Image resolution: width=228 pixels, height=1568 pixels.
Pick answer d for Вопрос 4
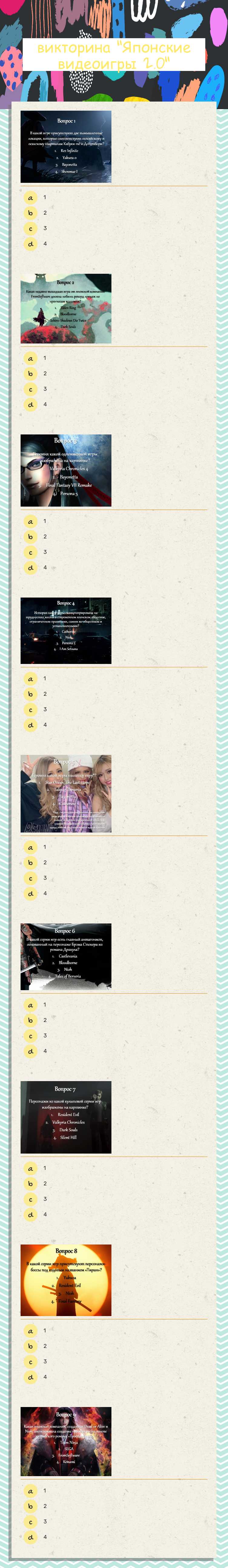(30, 725)
